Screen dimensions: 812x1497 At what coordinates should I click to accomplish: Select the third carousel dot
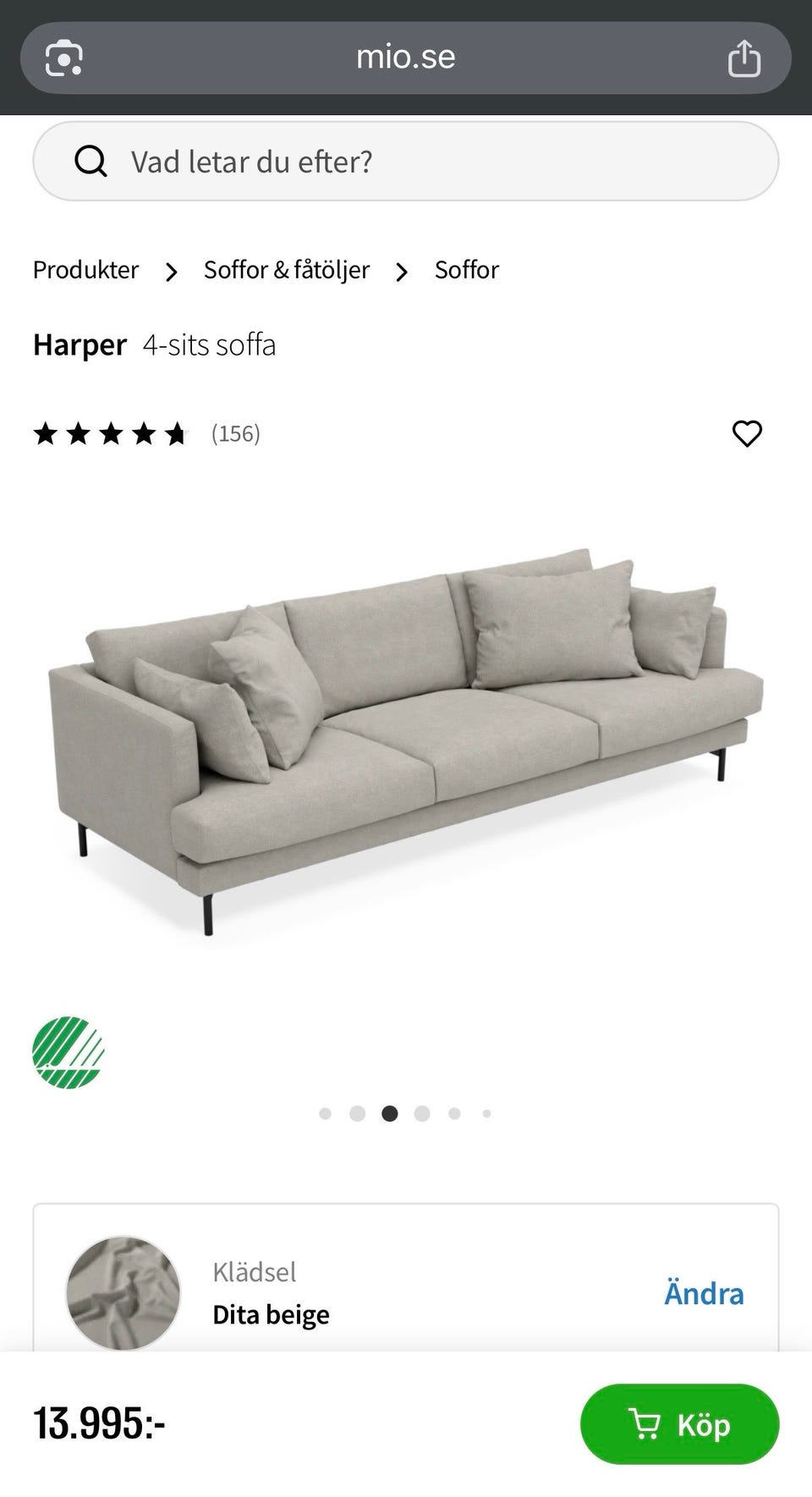(390, 1114)
